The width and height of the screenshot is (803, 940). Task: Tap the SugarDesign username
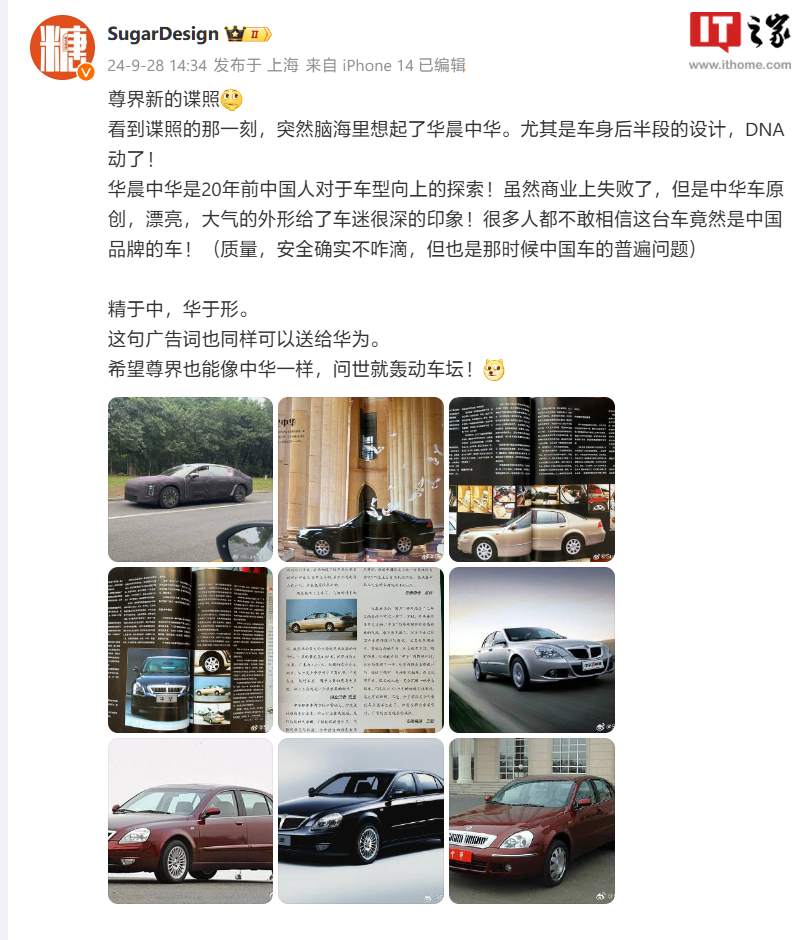(x=162, y=34)
